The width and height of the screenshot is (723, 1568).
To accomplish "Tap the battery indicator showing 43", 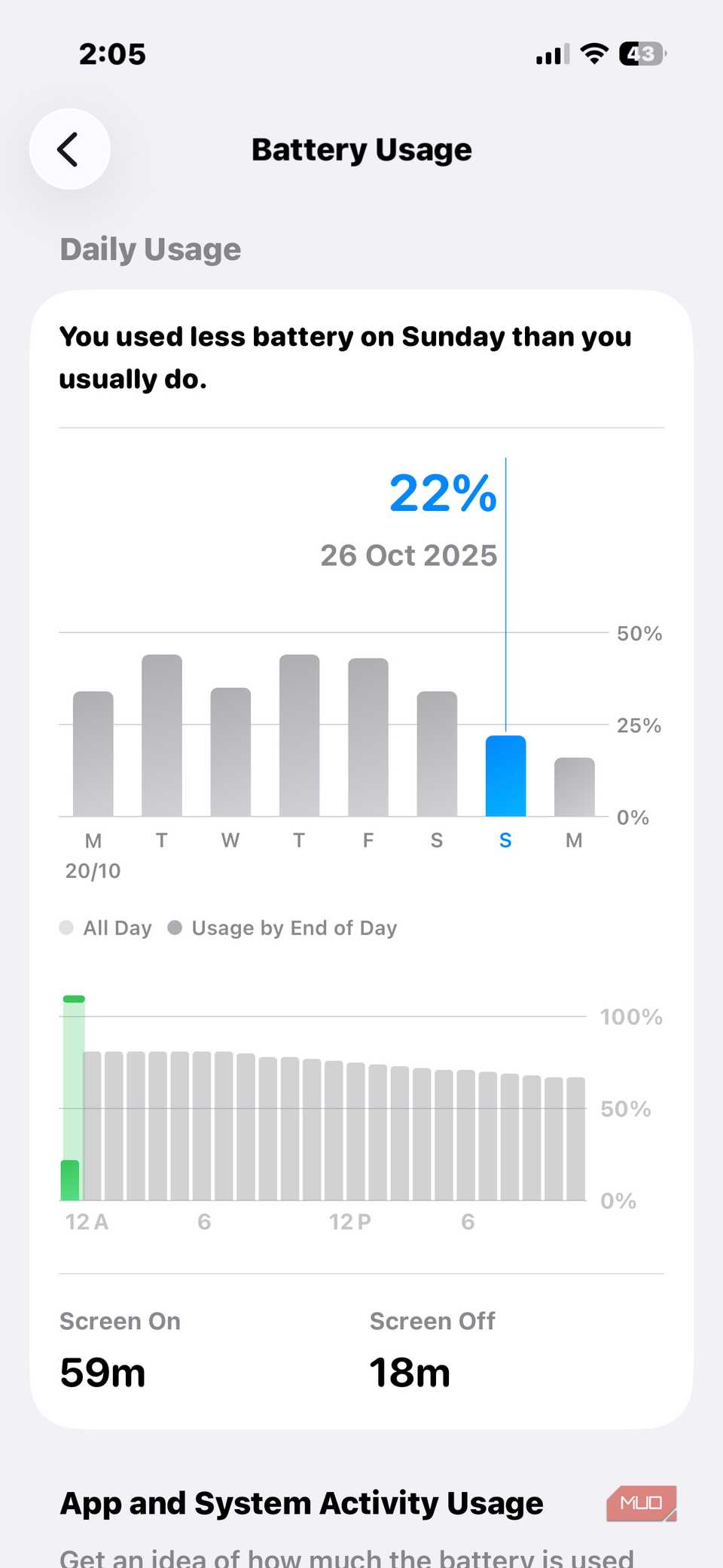I will (x=639, y=53).
